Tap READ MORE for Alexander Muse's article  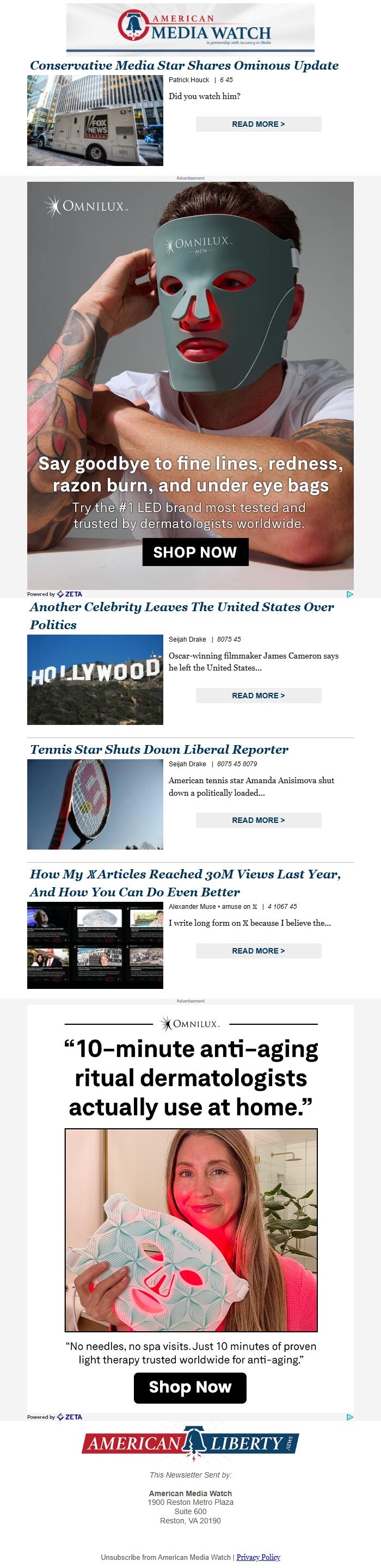258,951
